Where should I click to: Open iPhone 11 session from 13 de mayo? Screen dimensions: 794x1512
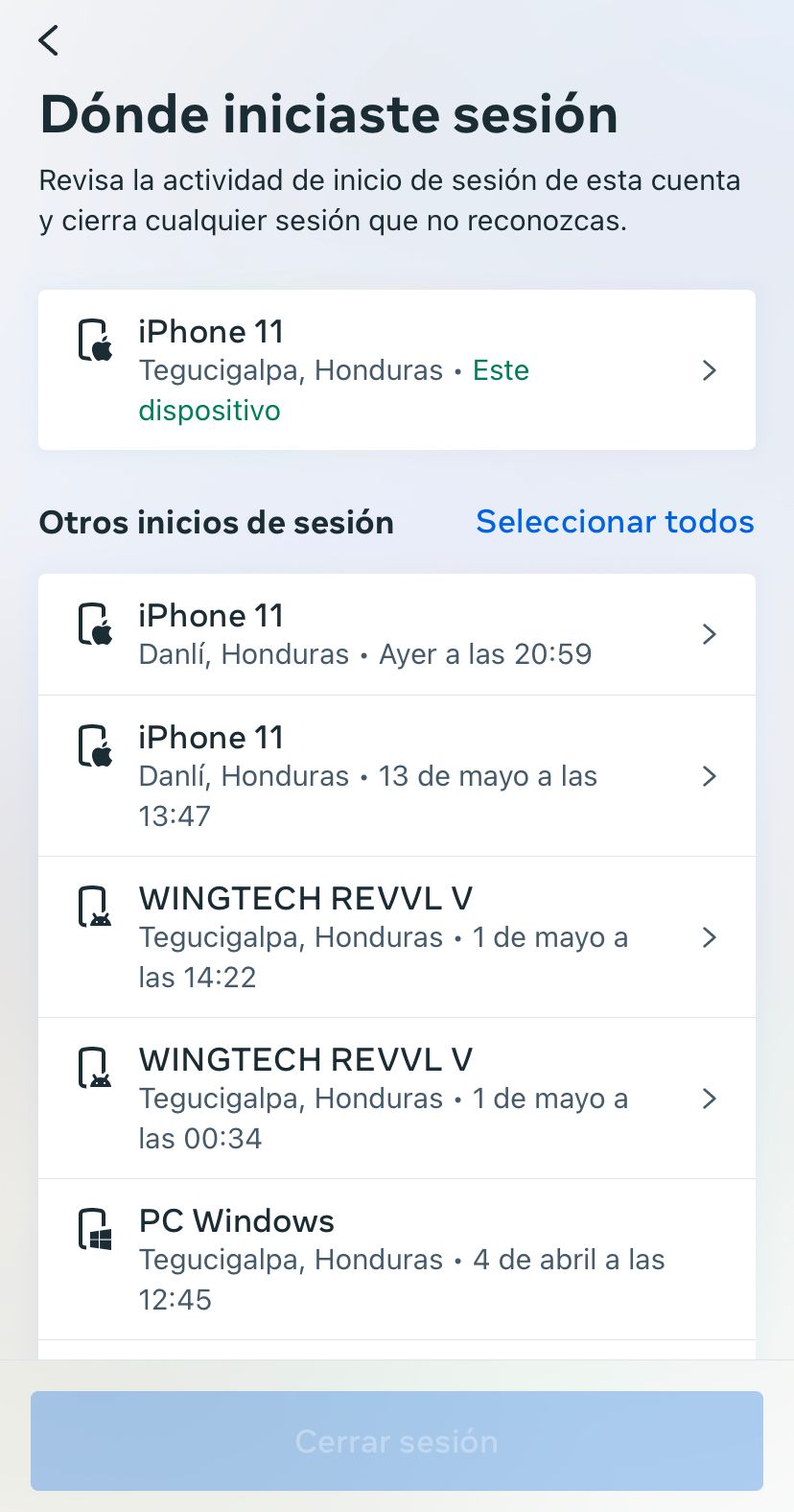tap(397, 775)
